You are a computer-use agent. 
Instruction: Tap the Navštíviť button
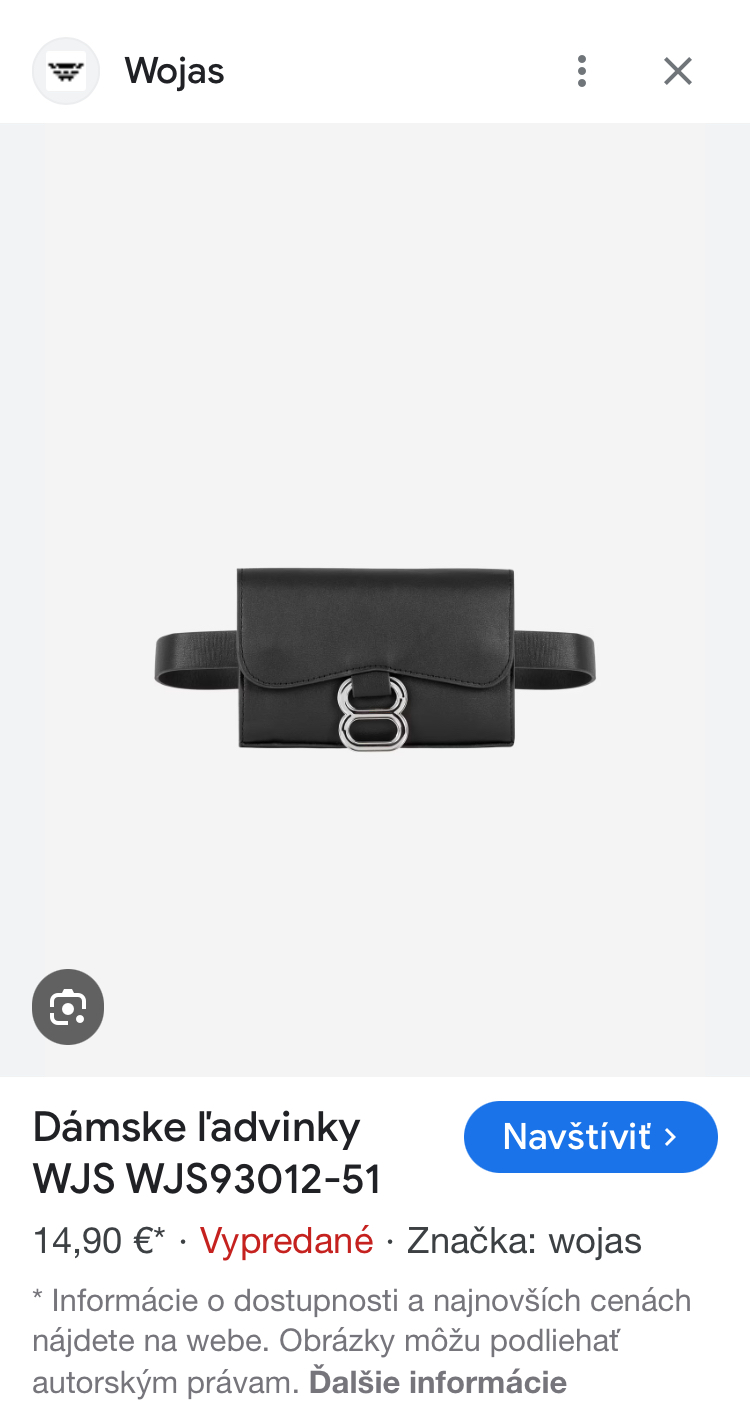(590, 1137)
